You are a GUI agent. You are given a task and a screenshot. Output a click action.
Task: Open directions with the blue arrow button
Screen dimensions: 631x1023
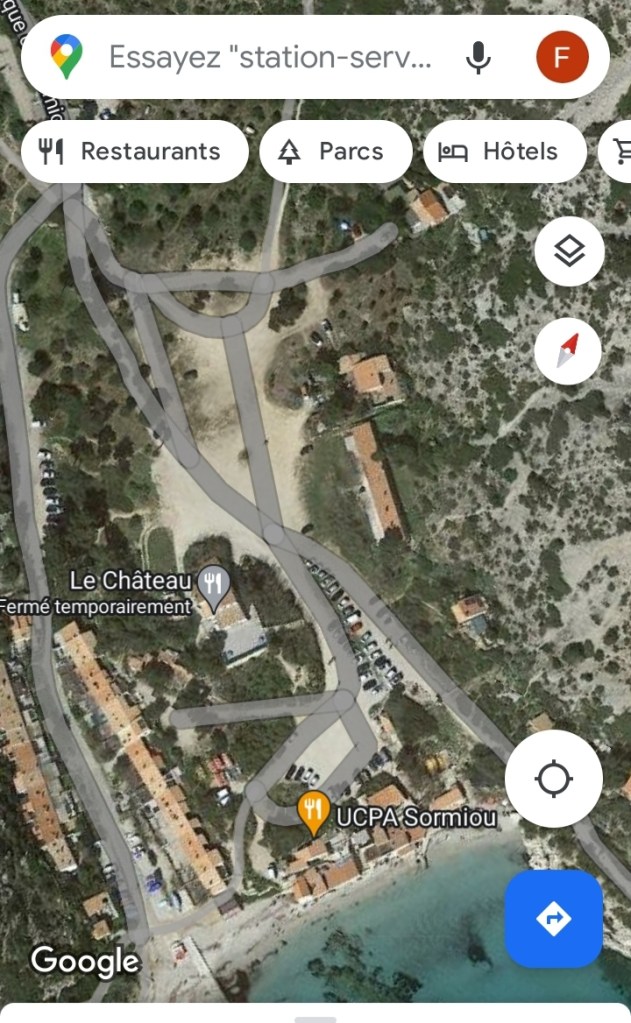pyautogui.click(x=553, y=918)
